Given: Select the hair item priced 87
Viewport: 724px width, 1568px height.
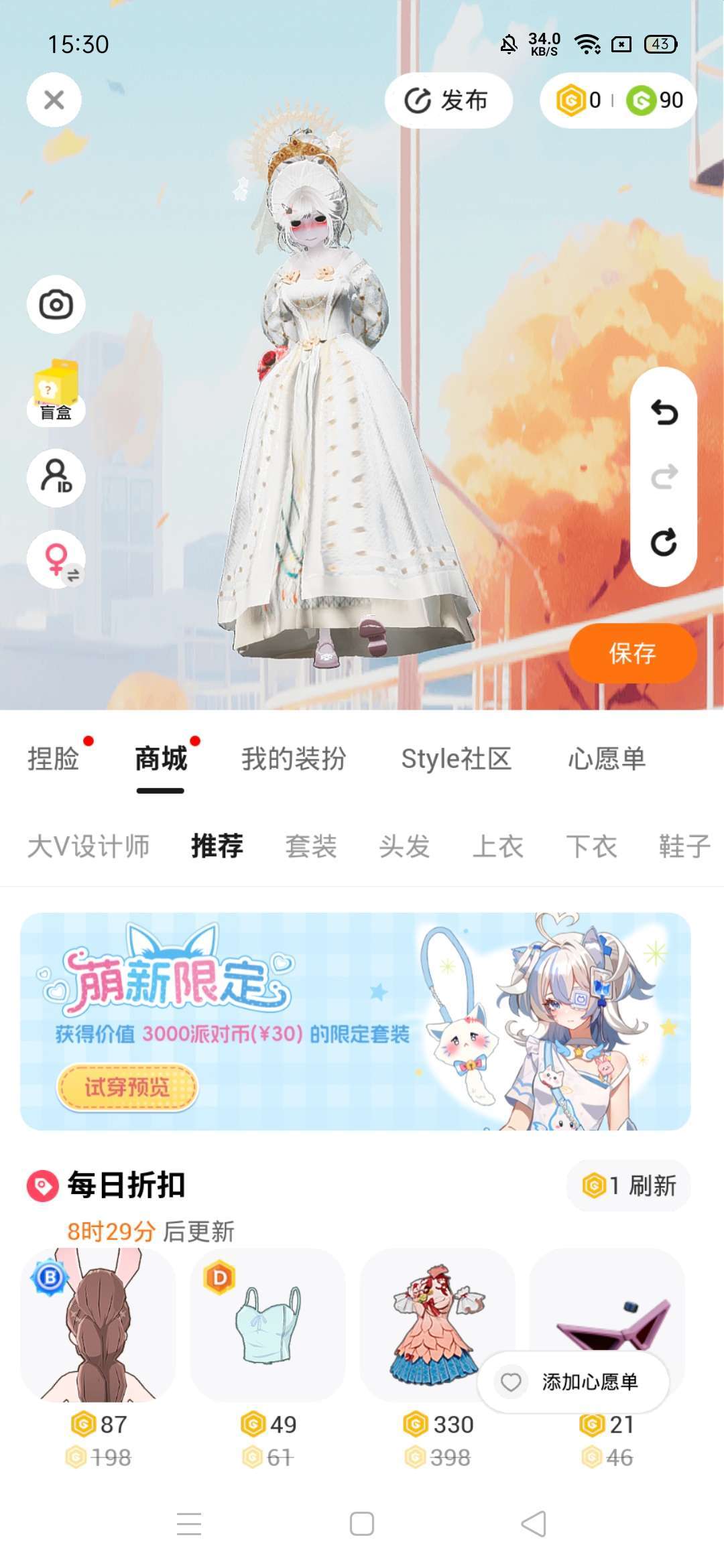Looking at the screenshot, I should coord(98,1325).
